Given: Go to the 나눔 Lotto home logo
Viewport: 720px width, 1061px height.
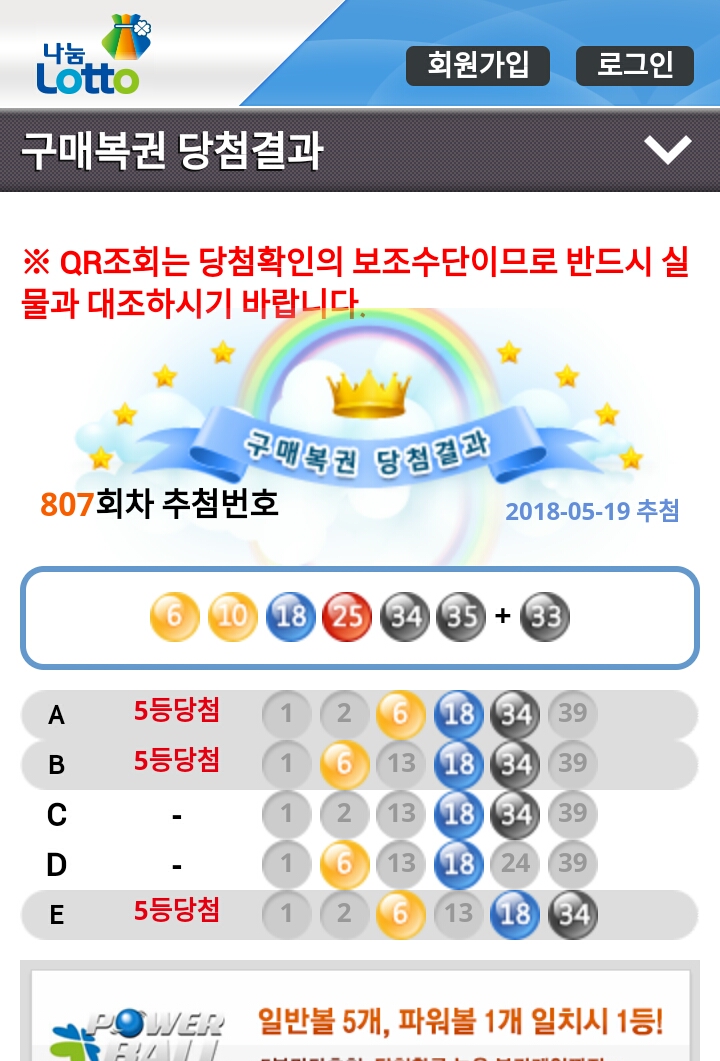Looking at the screenshot, I should coord(90,56).
